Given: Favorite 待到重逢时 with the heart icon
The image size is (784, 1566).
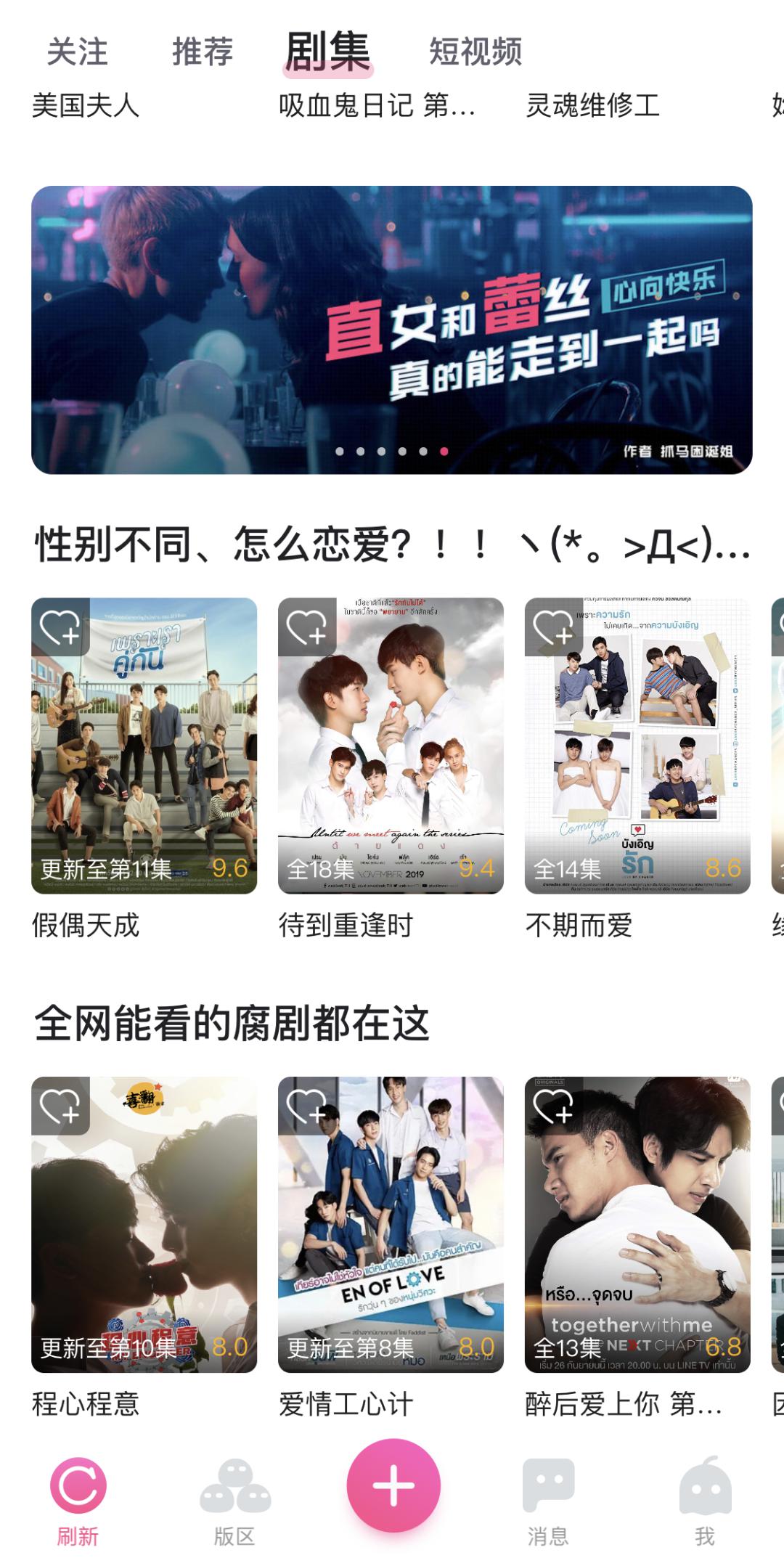Looking at the screenshot, I should [x=307, y=627].
